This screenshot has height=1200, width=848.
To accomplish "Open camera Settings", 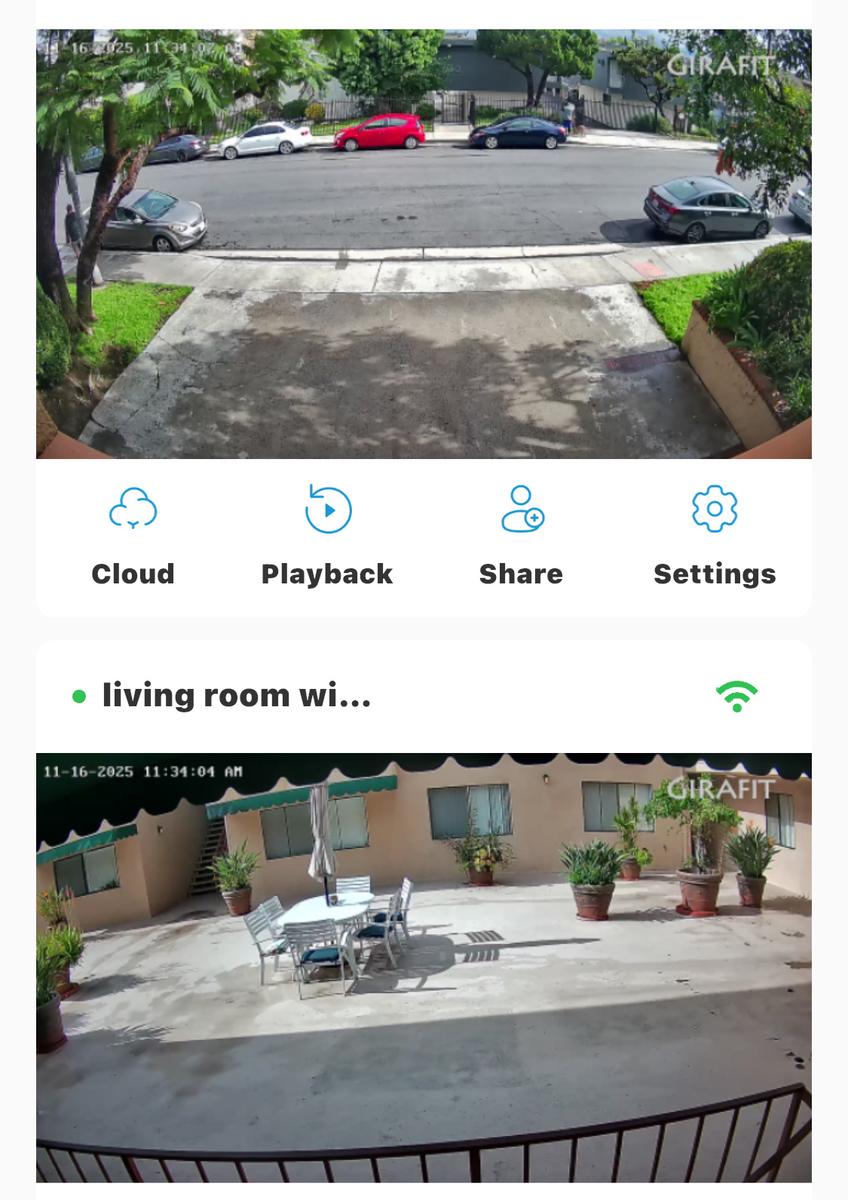I will tap(714, 535).
